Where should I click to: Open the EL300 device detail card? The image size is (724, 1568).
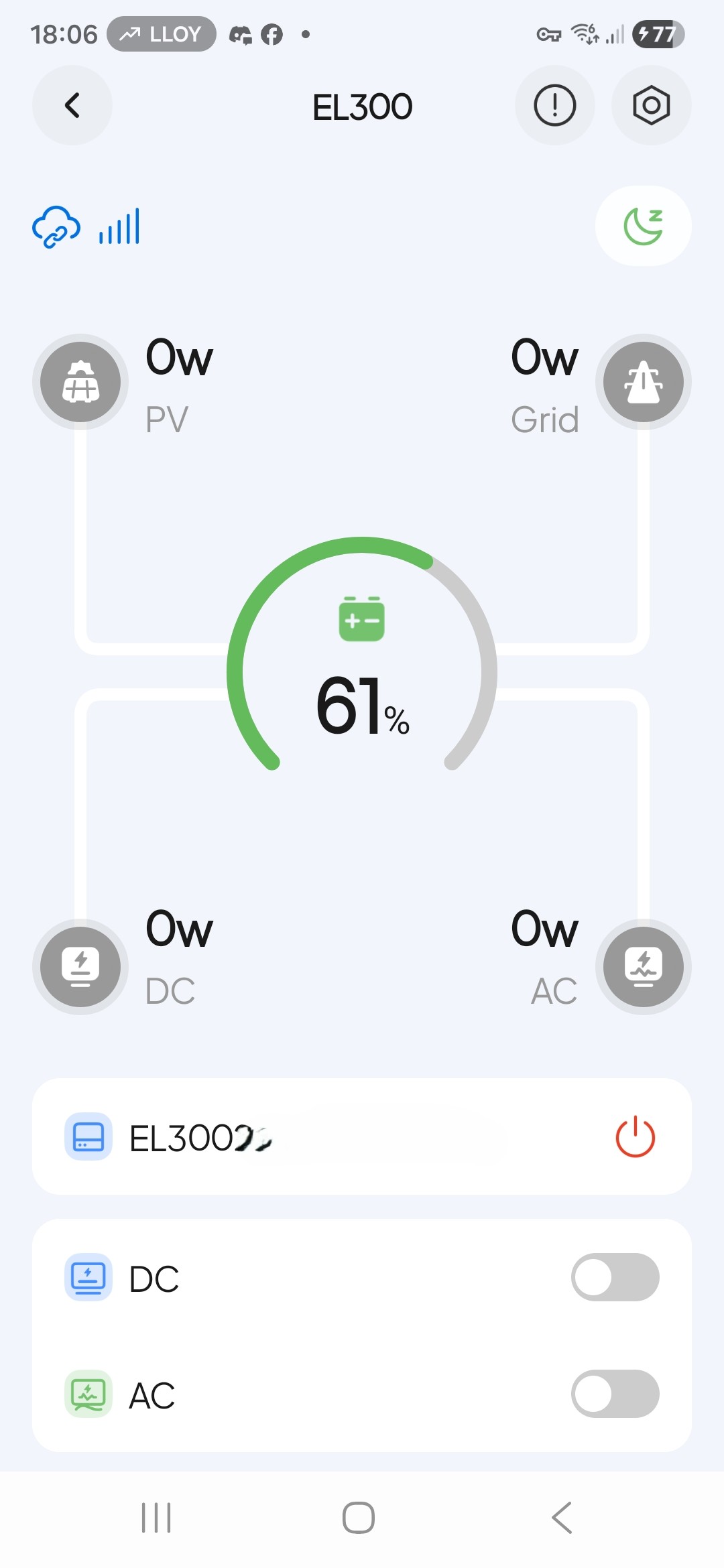[x=268, y=1136]
